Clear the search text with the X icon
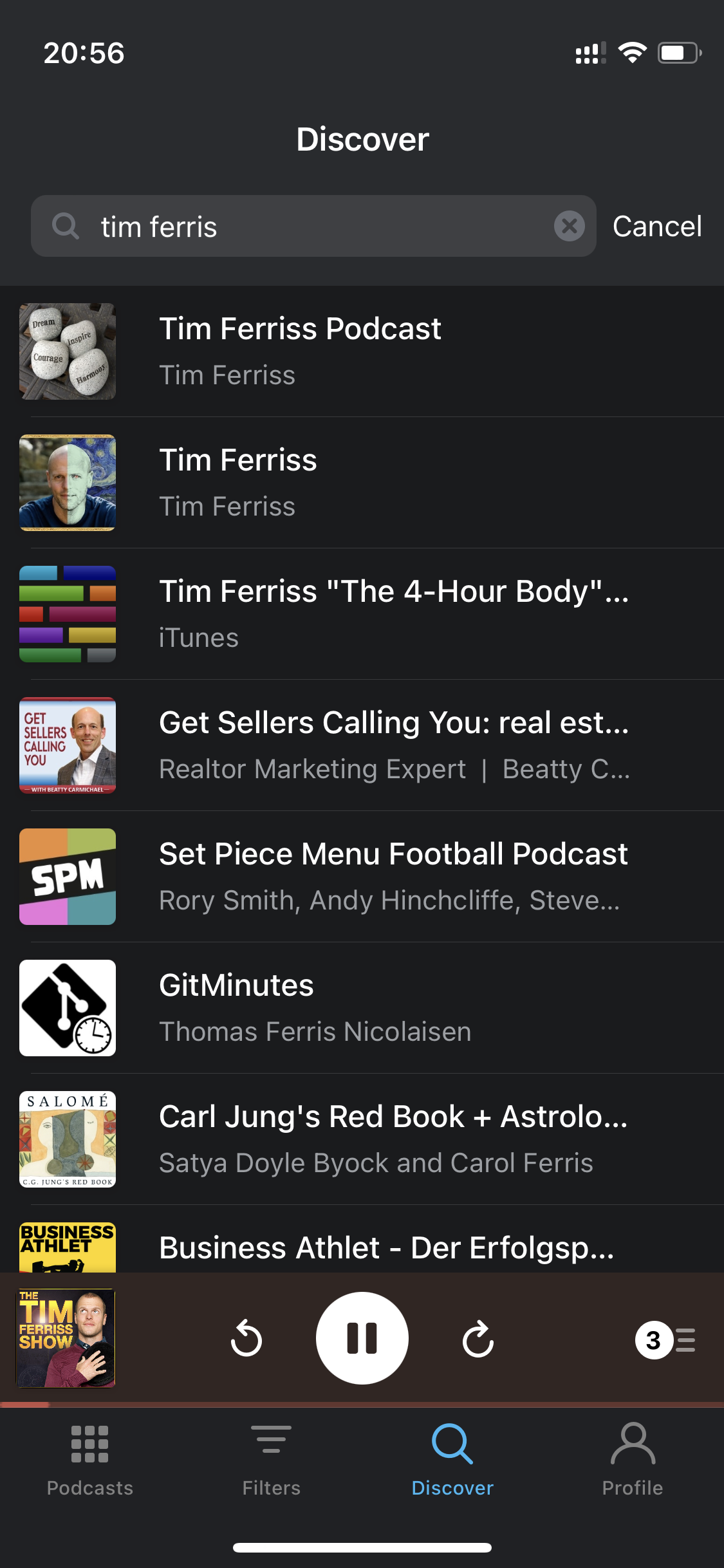This screenshot has height=1568, width=724. pyautogui.click(x=569, y=227)
